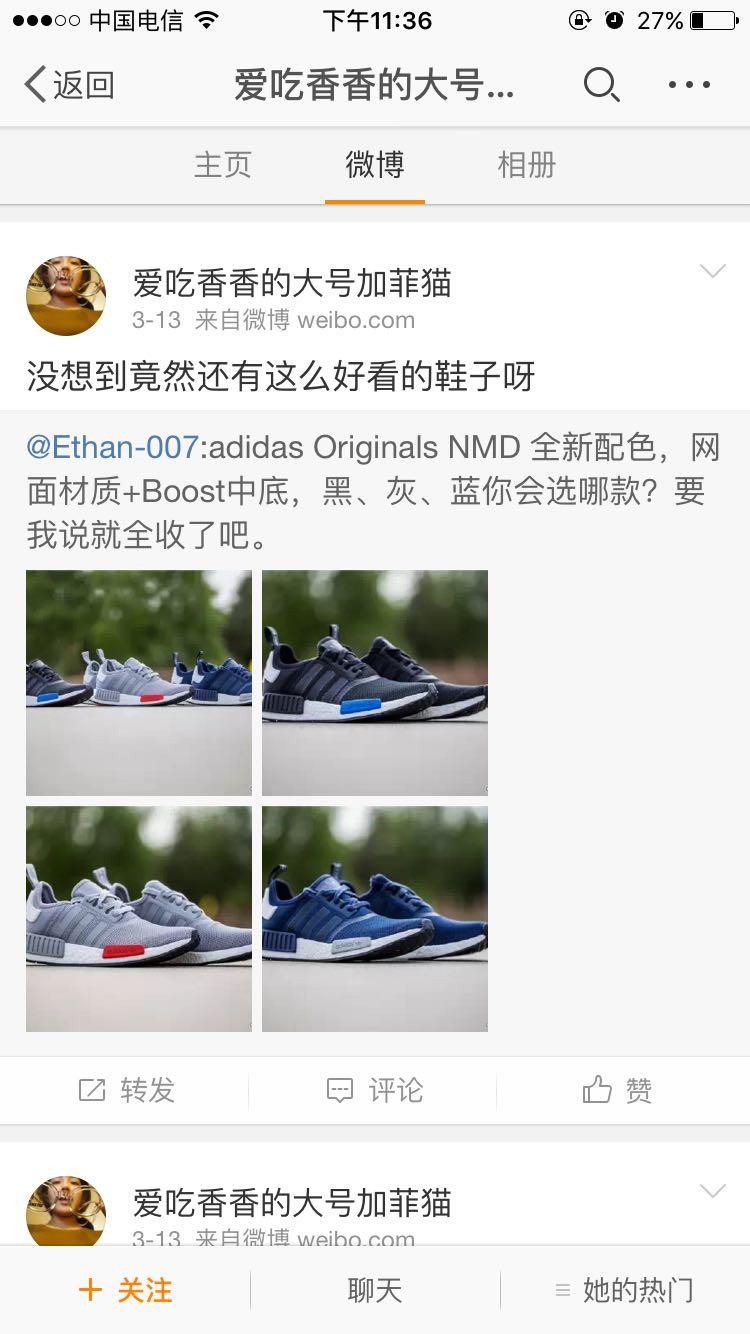Open 她的热门 menu

[x=625, y=1290]
